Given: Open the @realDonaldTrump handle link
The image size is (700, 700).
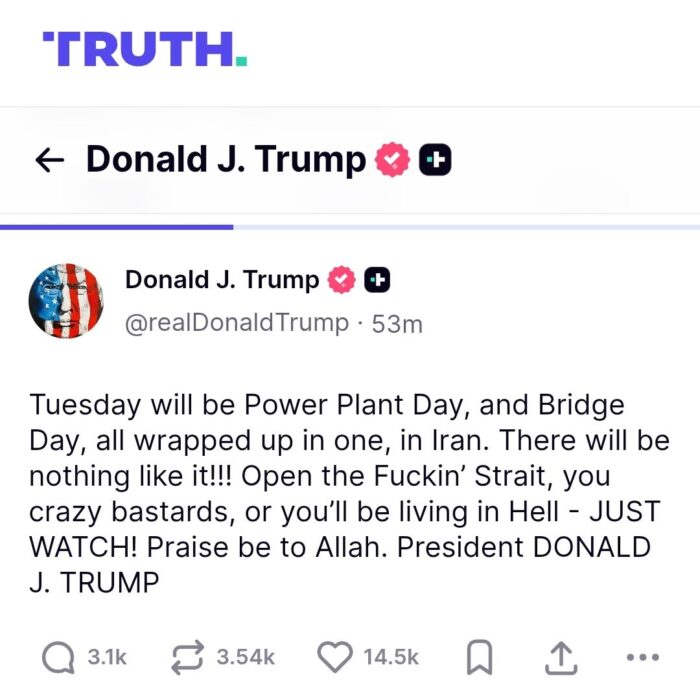Looking at the screenshot, I should [236, 323].
